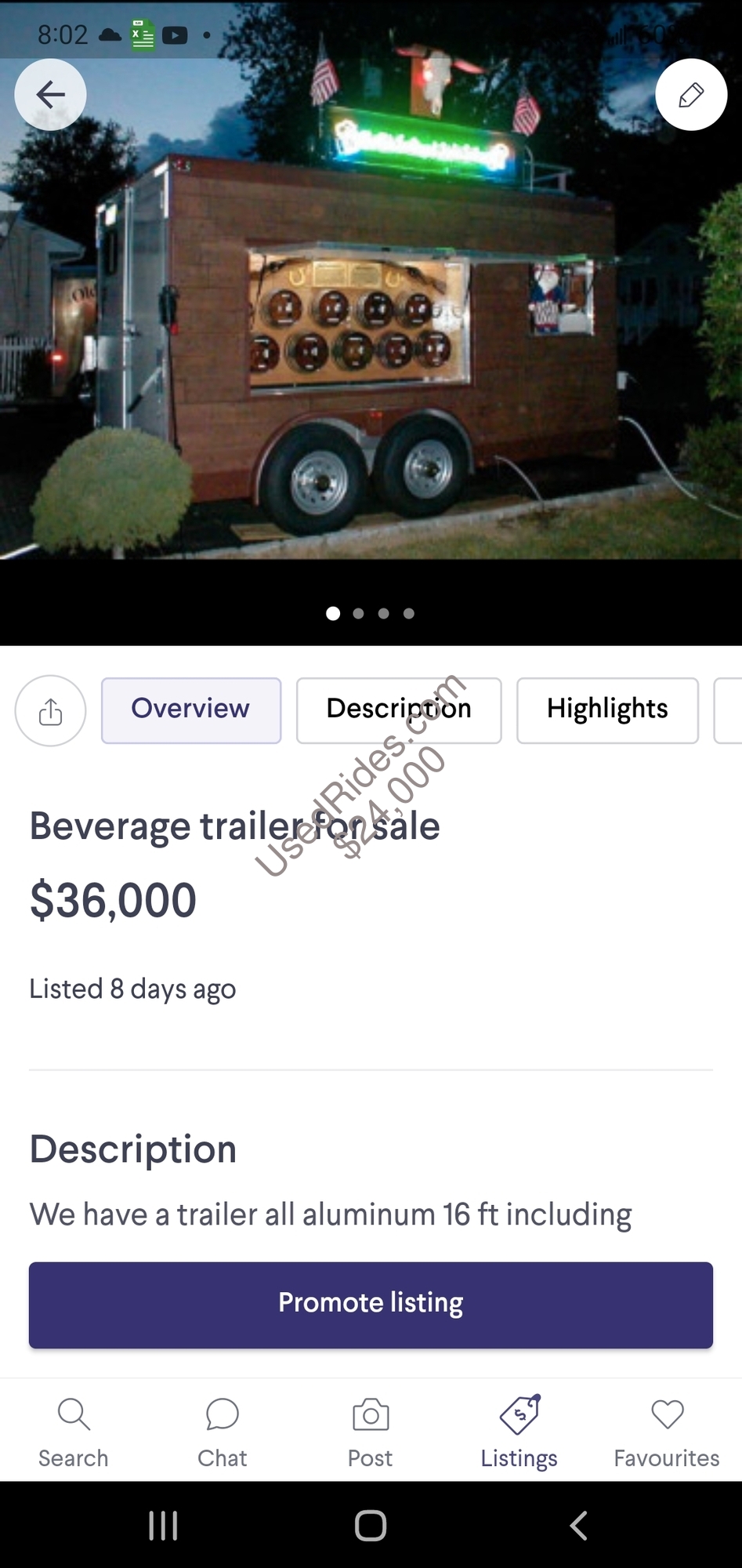Edit this listing with the pencil icon
The image size is (742, 1568).
coord(690,95)
